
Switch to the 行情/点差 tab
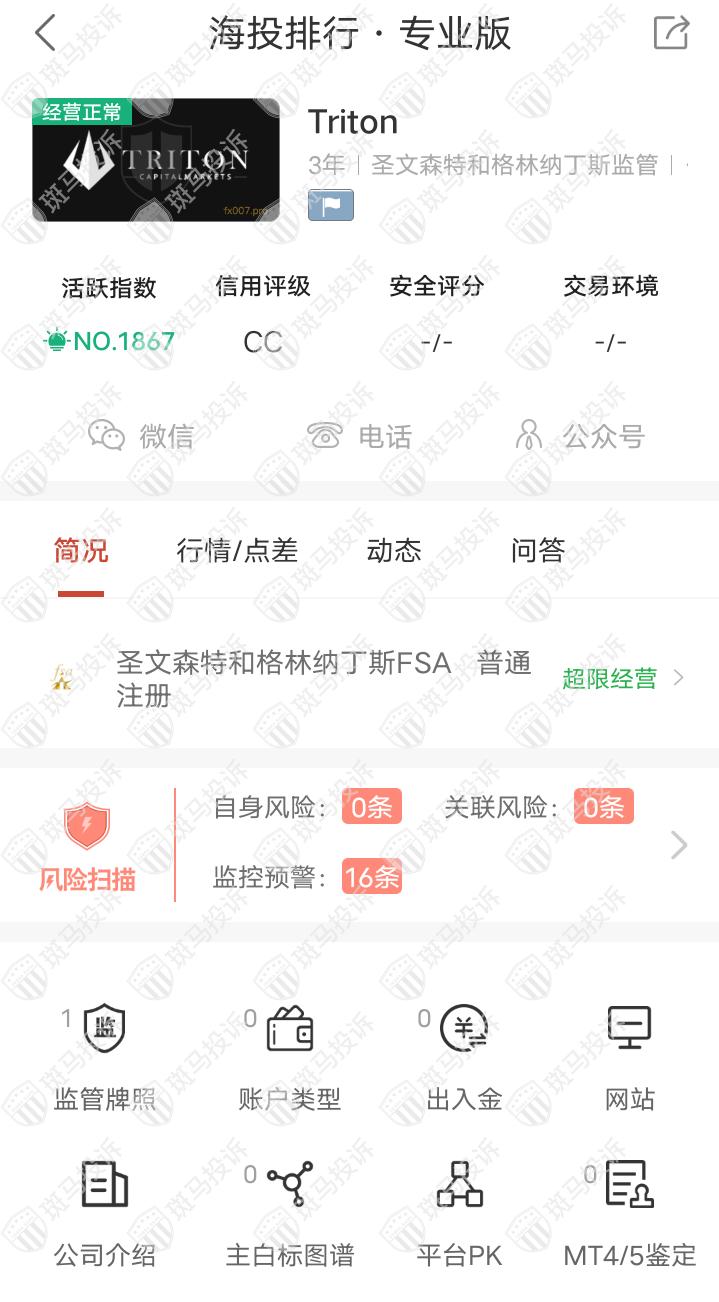point(237,551)
